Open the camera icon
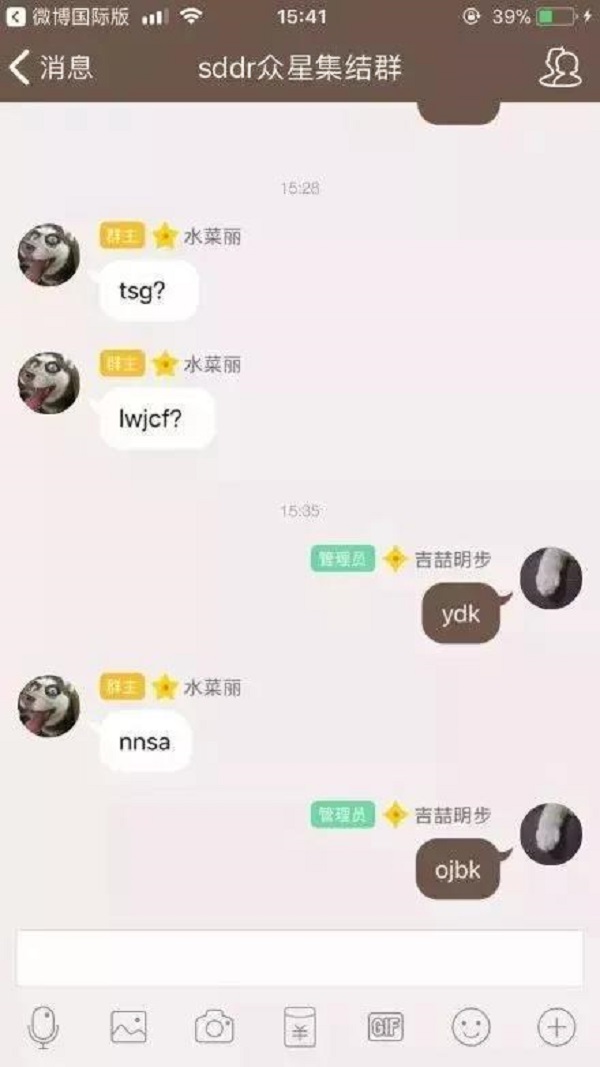This screenshot has width=600, height=1067. [x=214, y=1027]
